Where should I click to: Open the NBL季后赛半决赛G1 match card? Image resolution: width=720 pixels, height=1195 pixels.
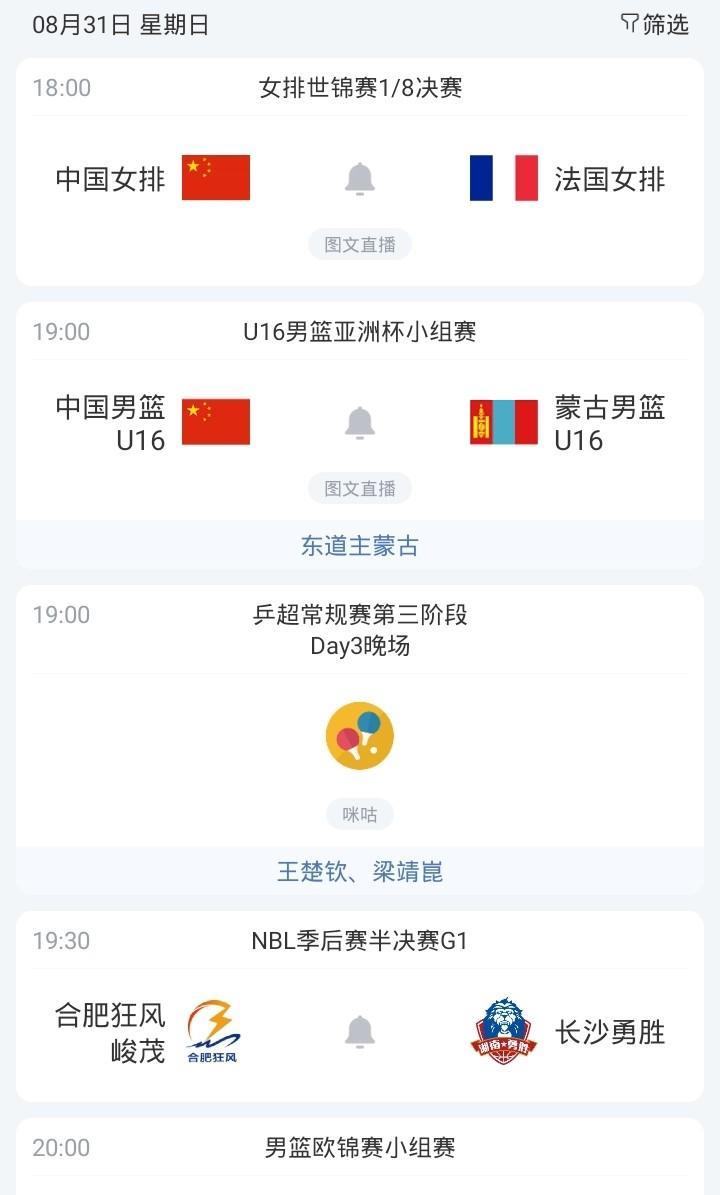[360, 941]
